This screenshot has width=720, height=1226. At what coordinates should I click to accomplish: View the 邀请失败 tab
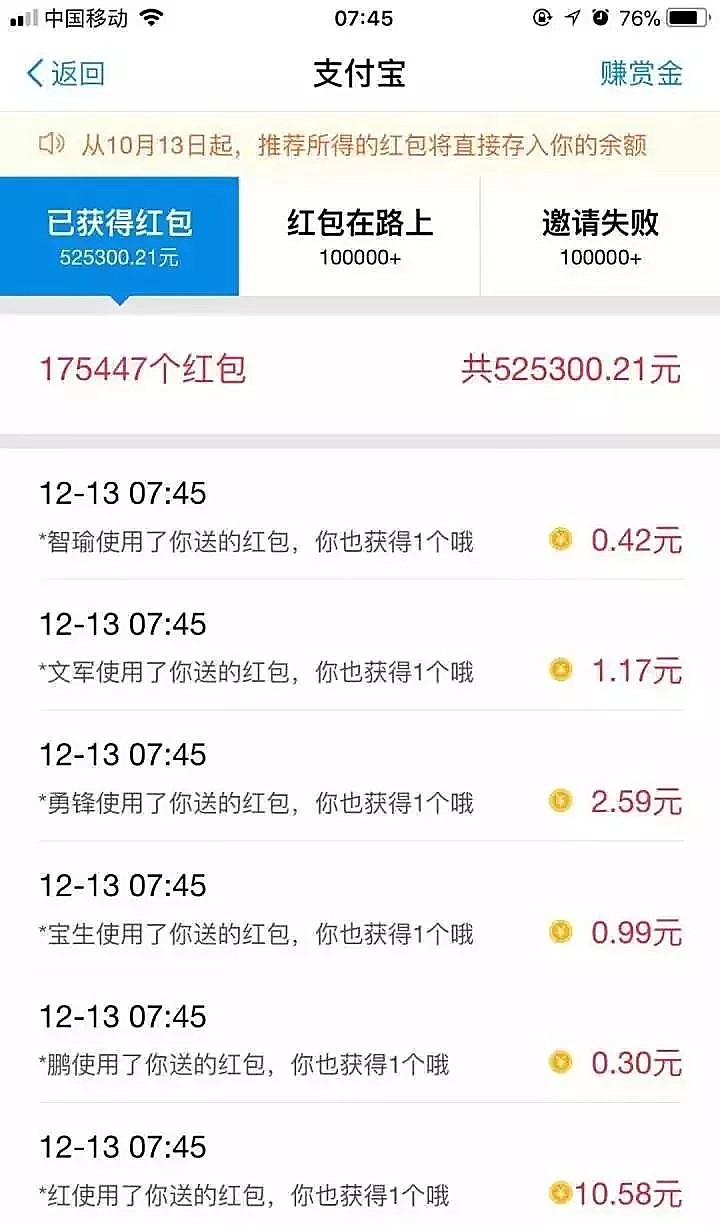(600, 237)
